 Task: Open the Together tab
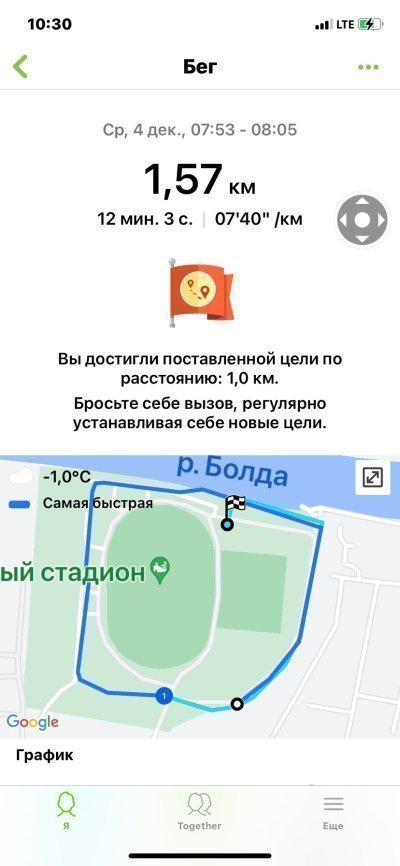(199, 810)
